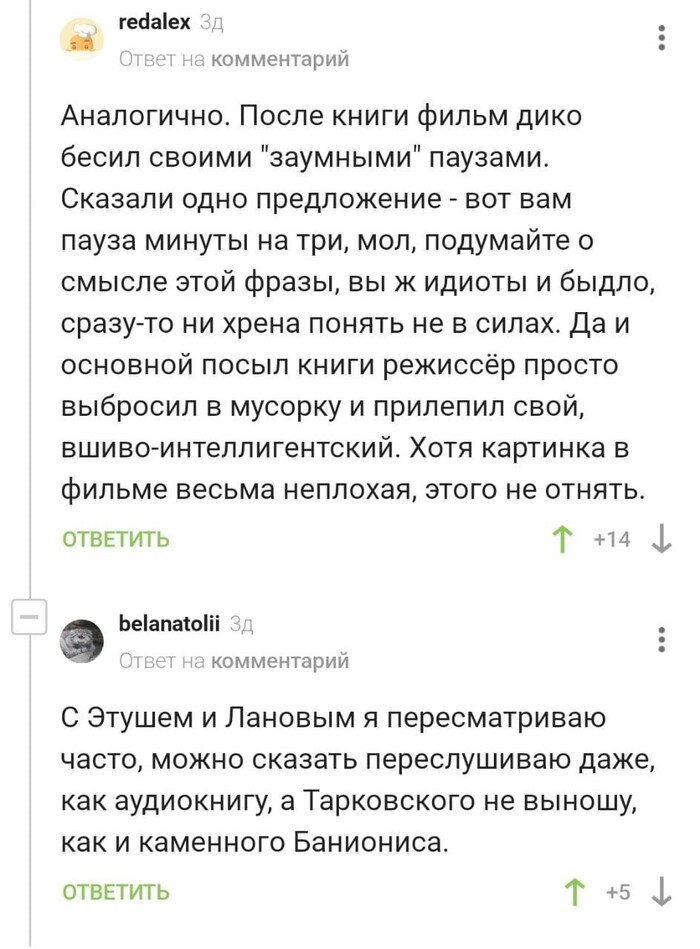The height and width of the screenshot is (949, 700).
Task: Reply to belanatolii's comment
Action: click(116, 893)
